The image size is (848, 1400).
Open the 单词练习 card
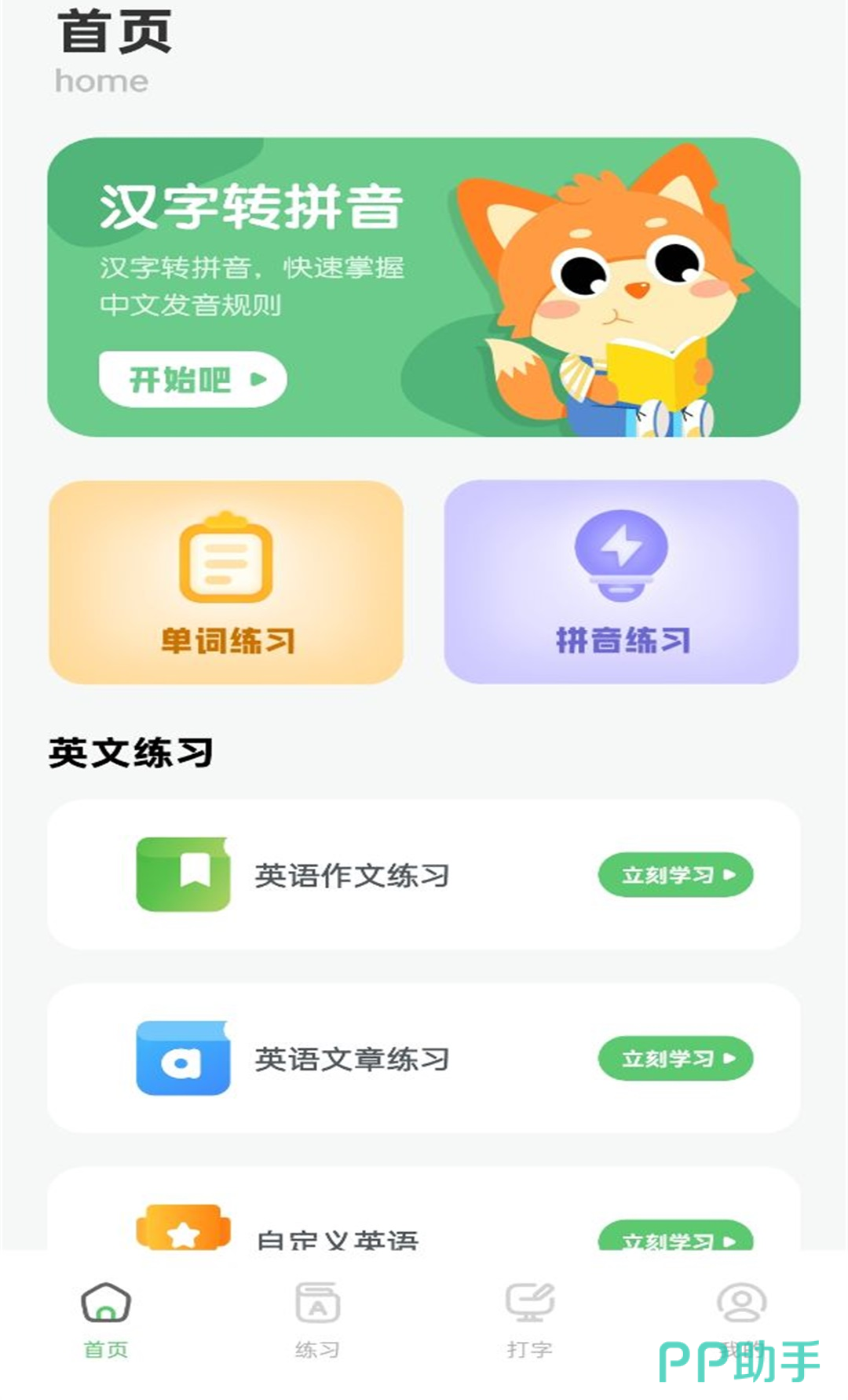tap(226, 582)
